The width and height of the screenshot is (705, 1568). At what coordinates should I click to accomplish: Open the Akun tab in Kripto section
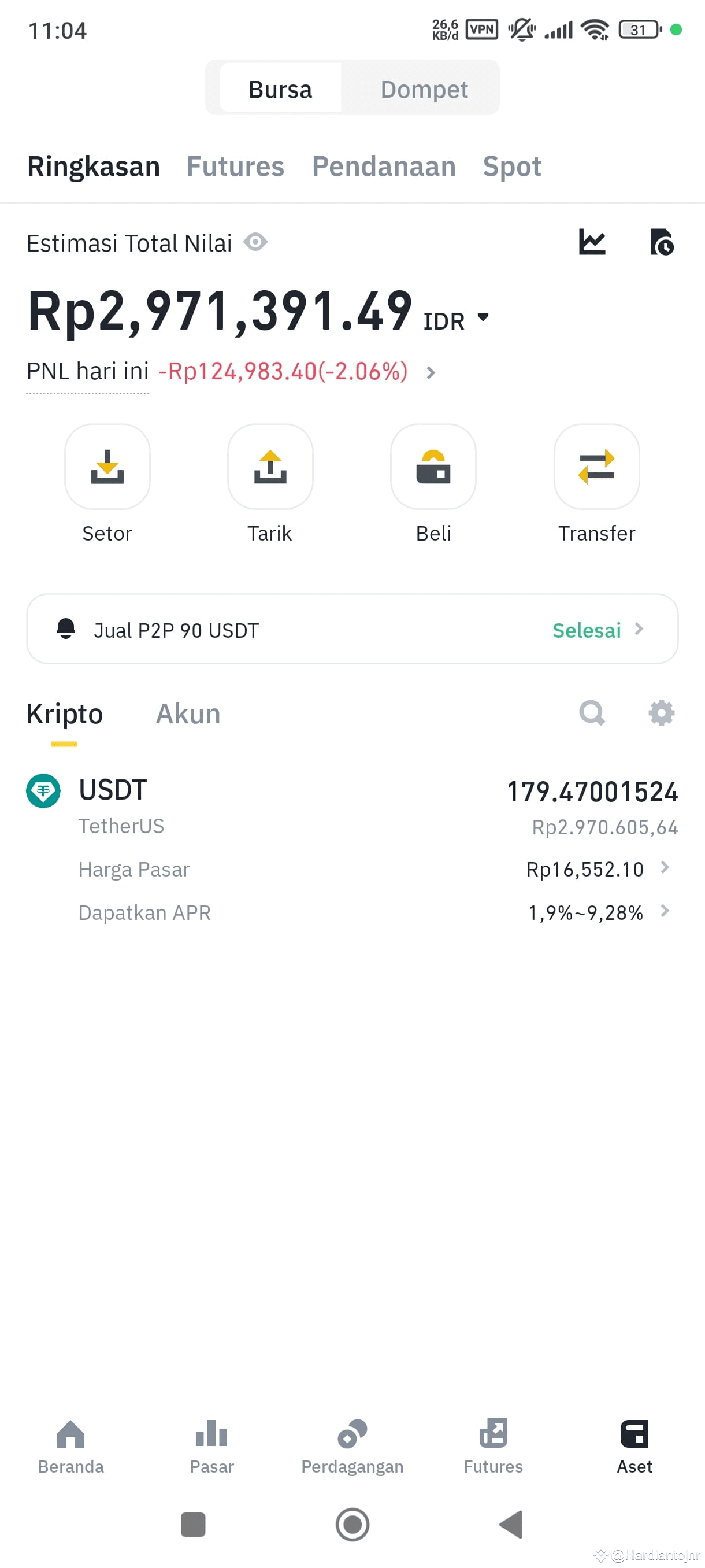(x=188, y=713)
